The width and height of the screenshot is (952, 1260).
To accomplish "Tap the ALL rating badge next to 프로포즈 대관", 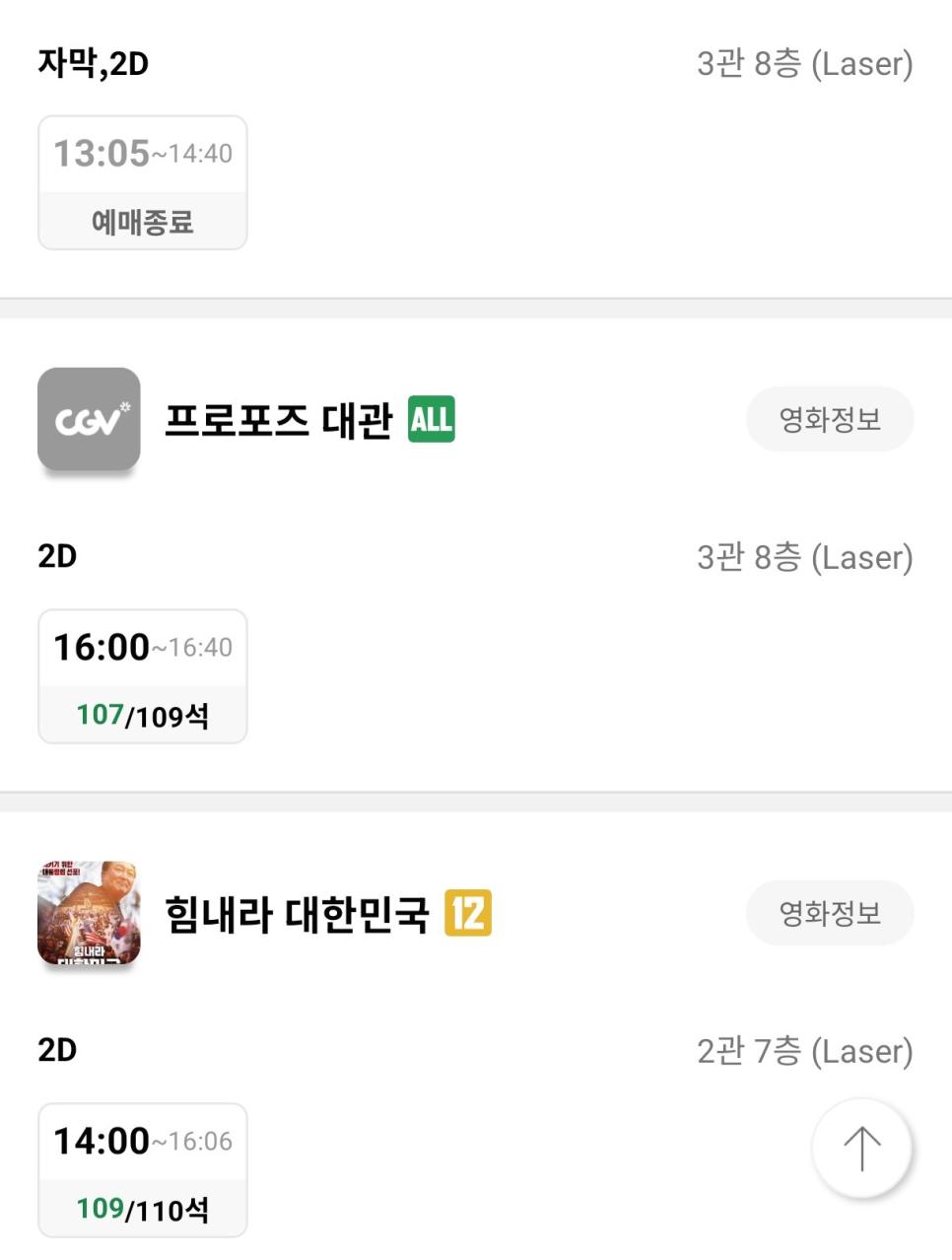I will point(432,418).
